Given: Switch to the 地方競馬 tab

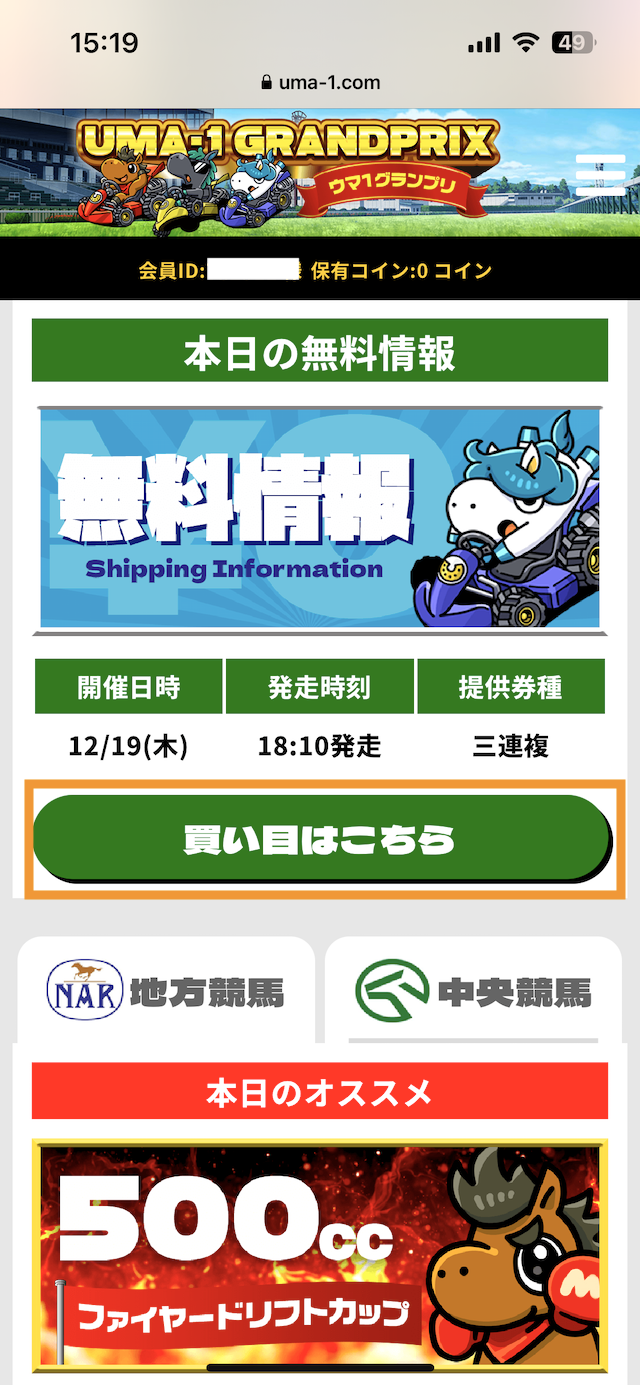Looking at the screenshot, I should tap(166, 991).
